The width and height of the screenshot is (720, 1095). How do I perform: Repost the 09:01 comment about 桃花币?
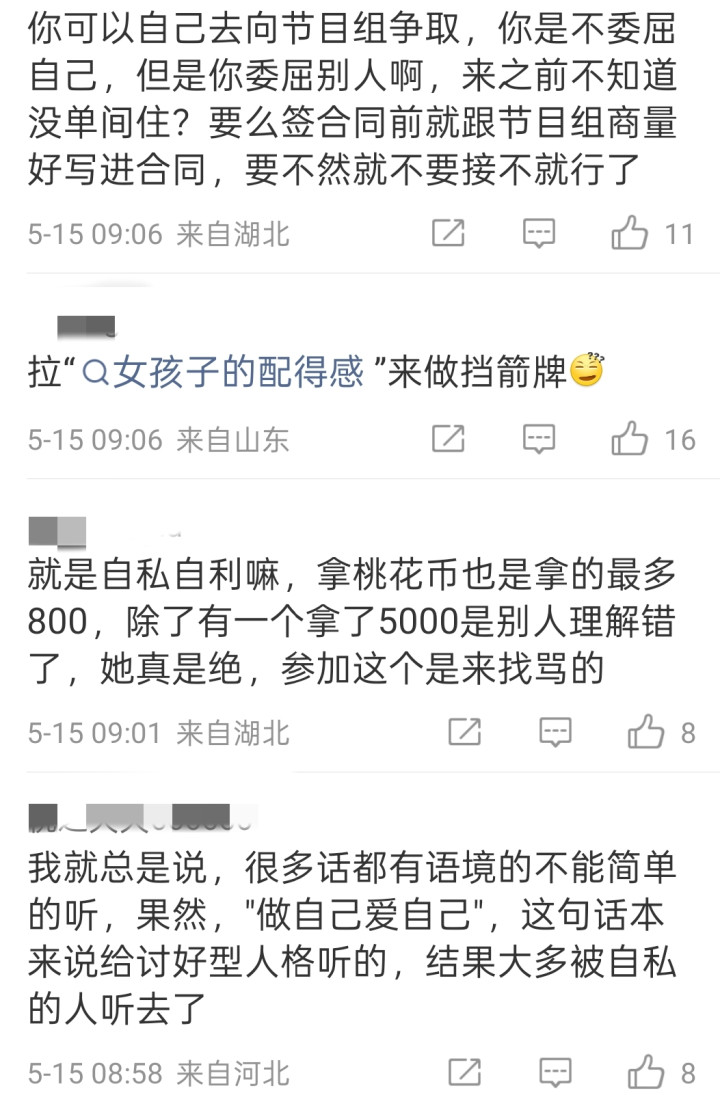(465, 733)
